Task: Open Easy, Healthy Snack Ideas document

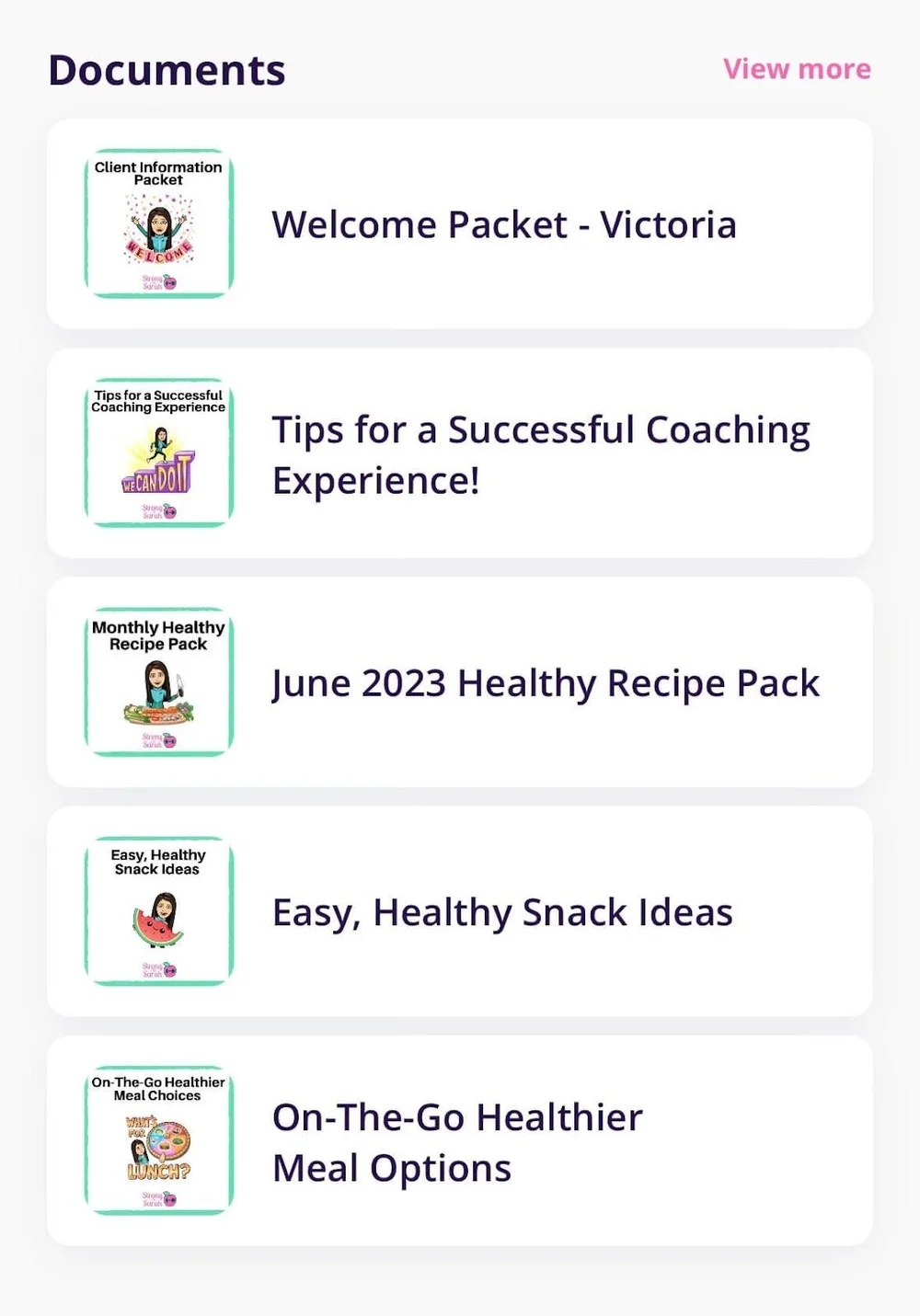Action: point(460,911)
